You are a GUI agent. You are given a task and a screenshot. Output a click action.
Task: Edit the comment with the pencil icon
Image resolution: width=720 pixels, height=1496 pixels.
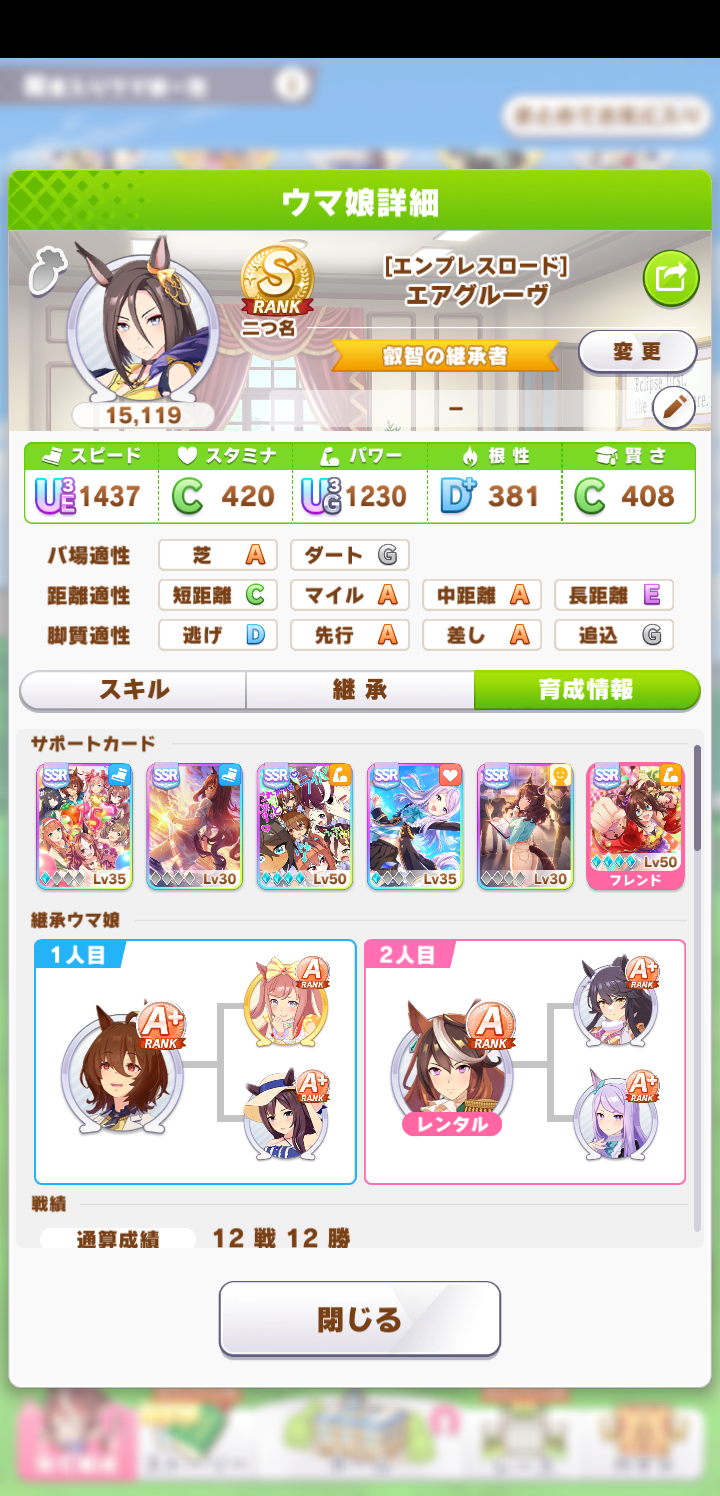(x=673, y=406)
